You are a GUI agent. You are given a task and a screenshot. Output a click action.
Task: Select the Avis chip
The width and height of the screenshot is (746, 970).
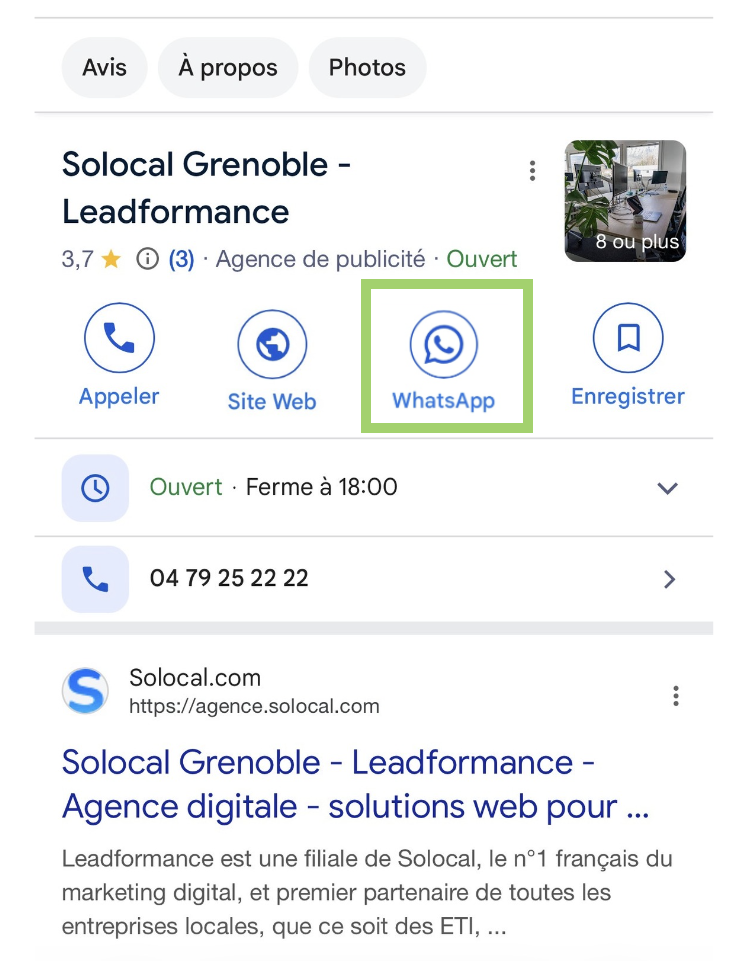point(105,68)
